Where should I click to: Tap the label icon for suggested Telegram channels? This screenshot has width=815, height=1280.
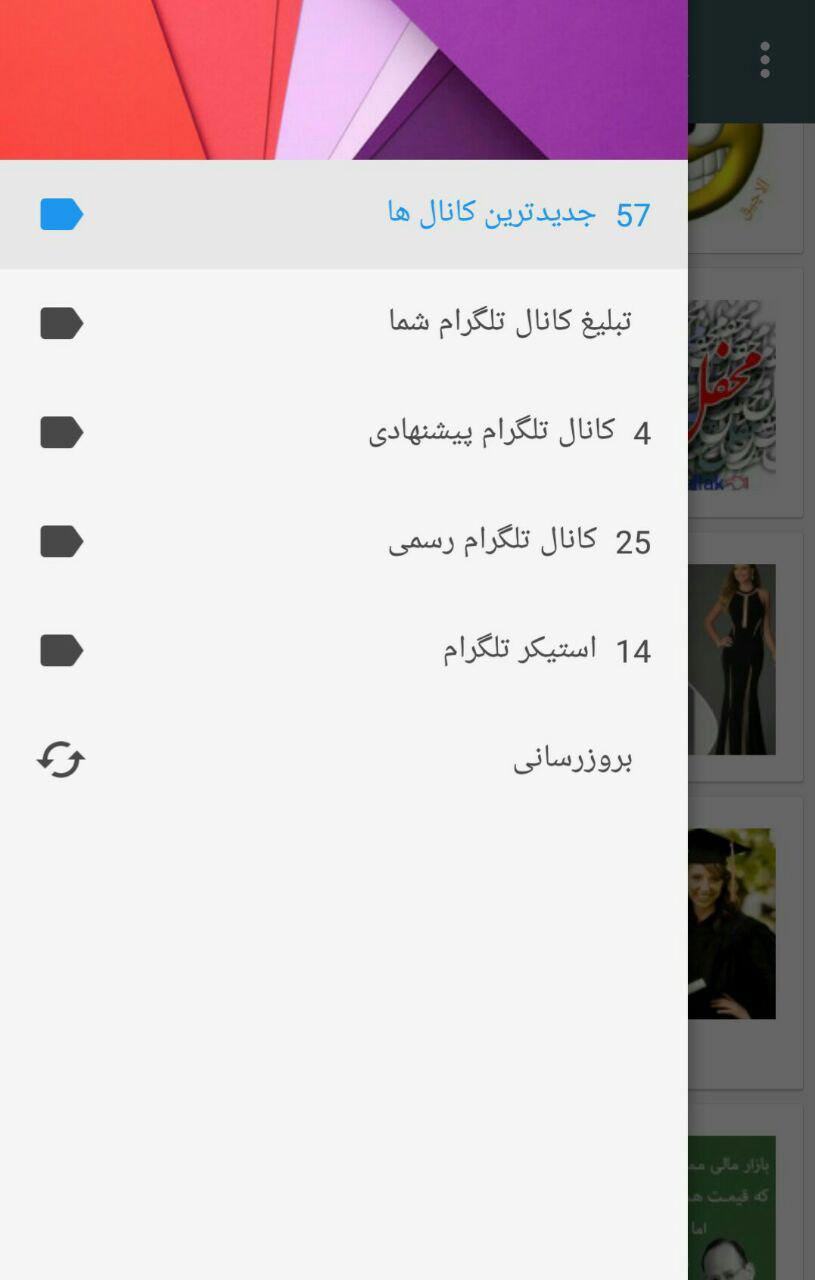click(60, 431)
